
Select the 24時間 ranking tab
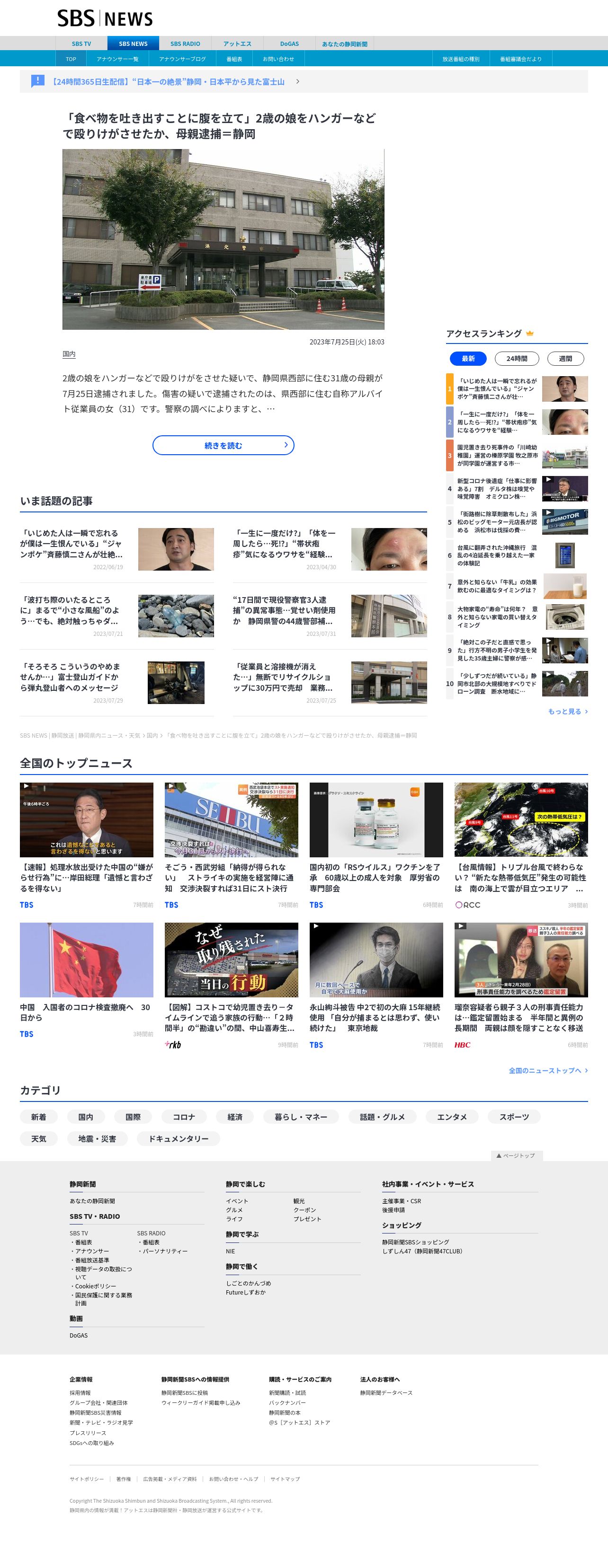click(517, 359)
